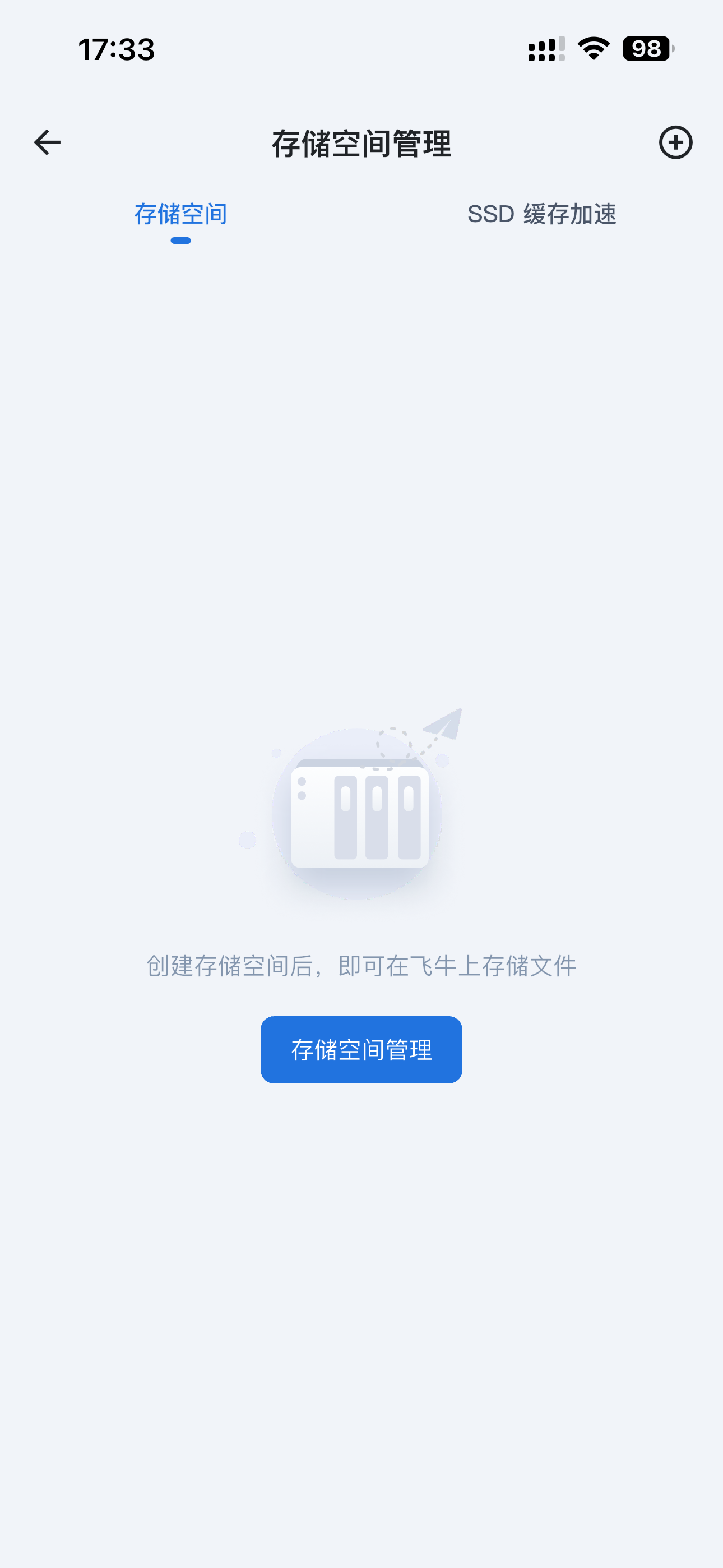Tap the plus icon to add storage

[675, 143]
